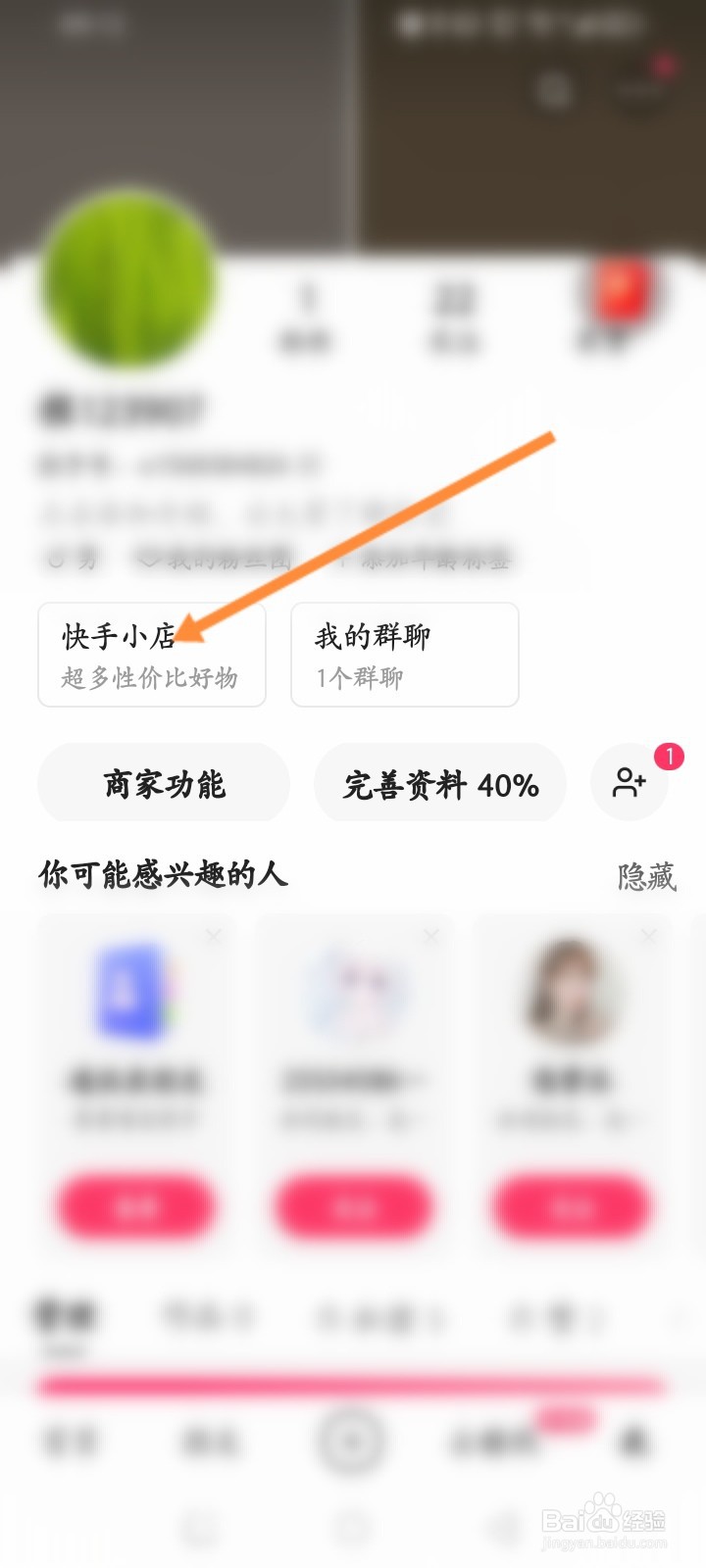Open 商家功能 merchant features

164,783
